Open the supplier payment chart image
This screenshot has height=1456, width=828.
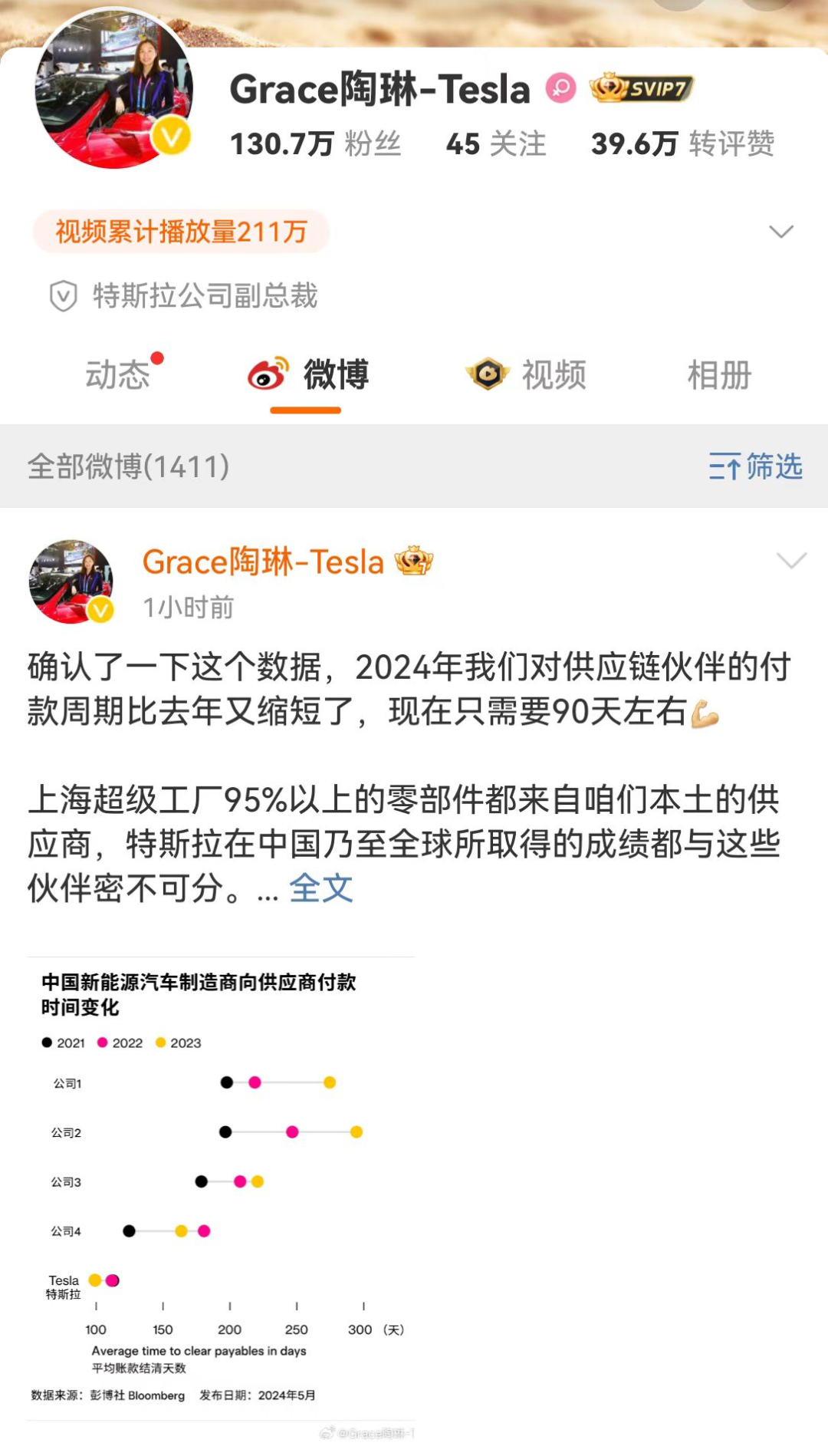click(221, 1189)
